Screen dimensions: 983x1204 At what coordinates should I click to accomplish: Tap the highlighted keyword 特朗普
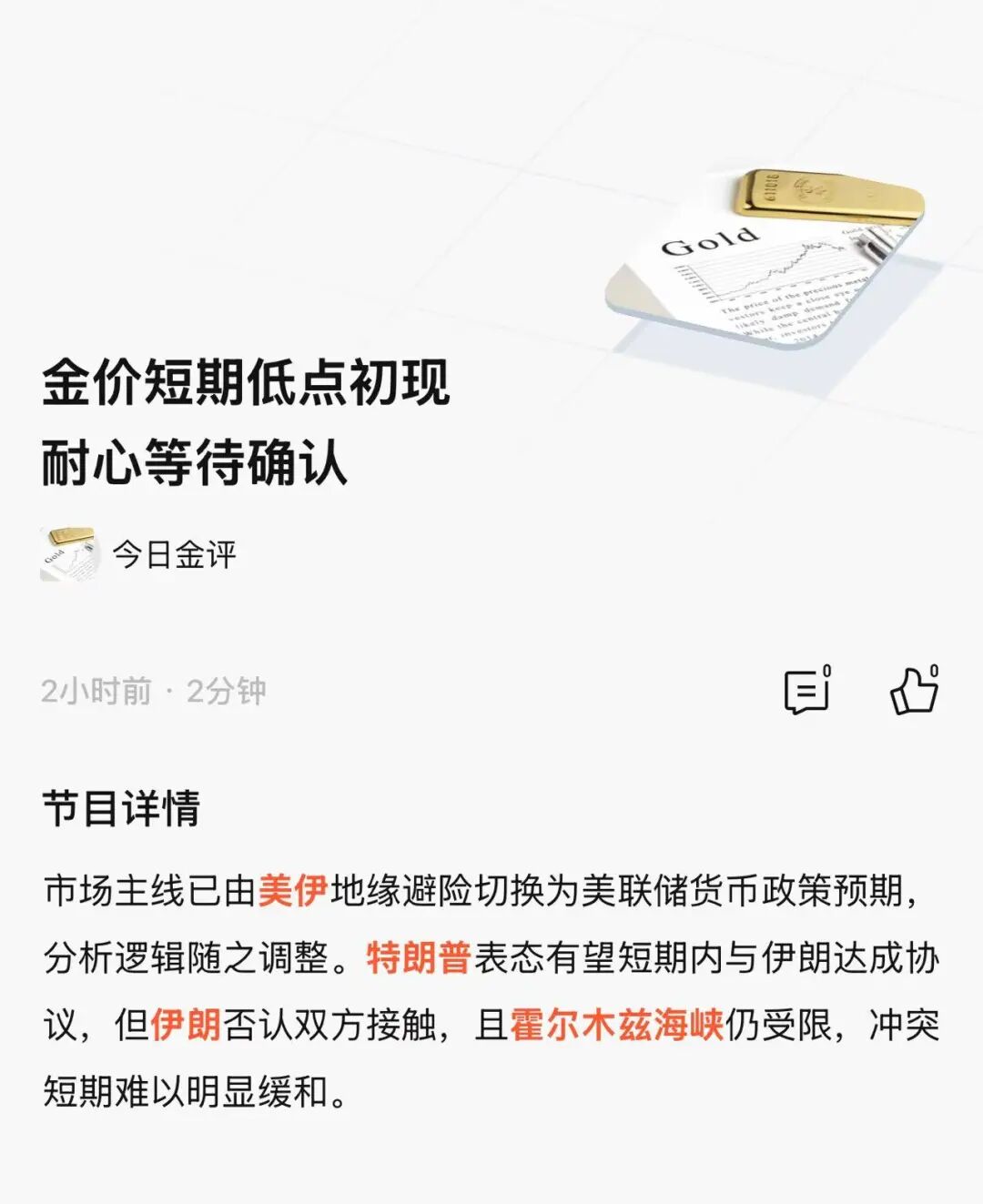tap(418, 957)
